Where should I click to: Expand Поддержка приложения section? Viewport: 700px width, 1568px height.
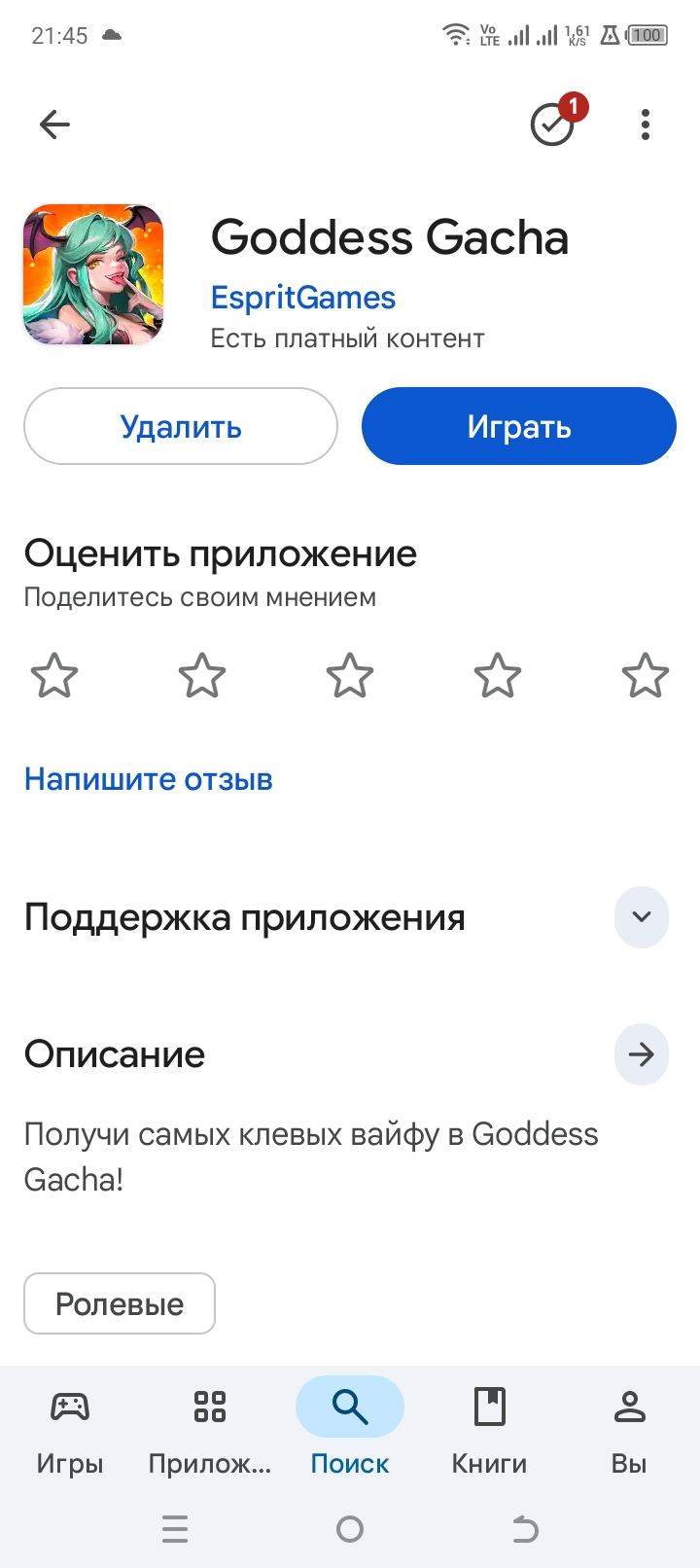[x=642, y=917]
